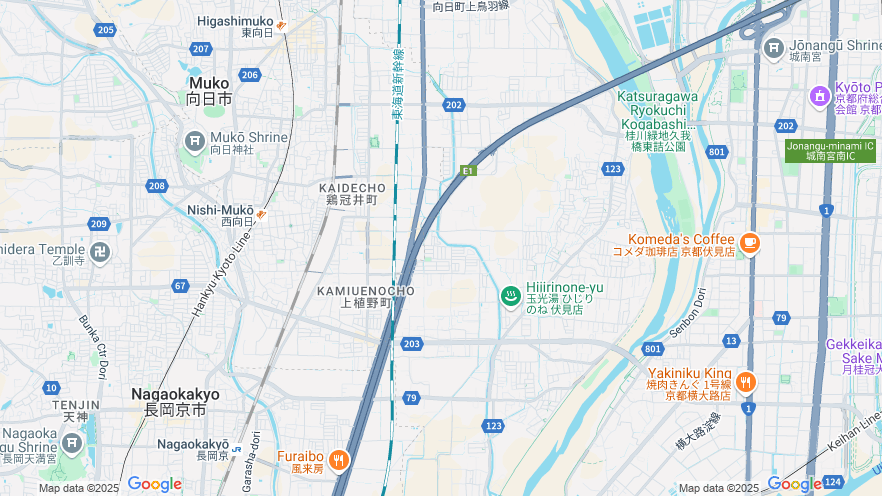Select the Mukō Shrine marker
This screenshot has width=882, height=496.
pyautogui.click(x=194, y=142)
